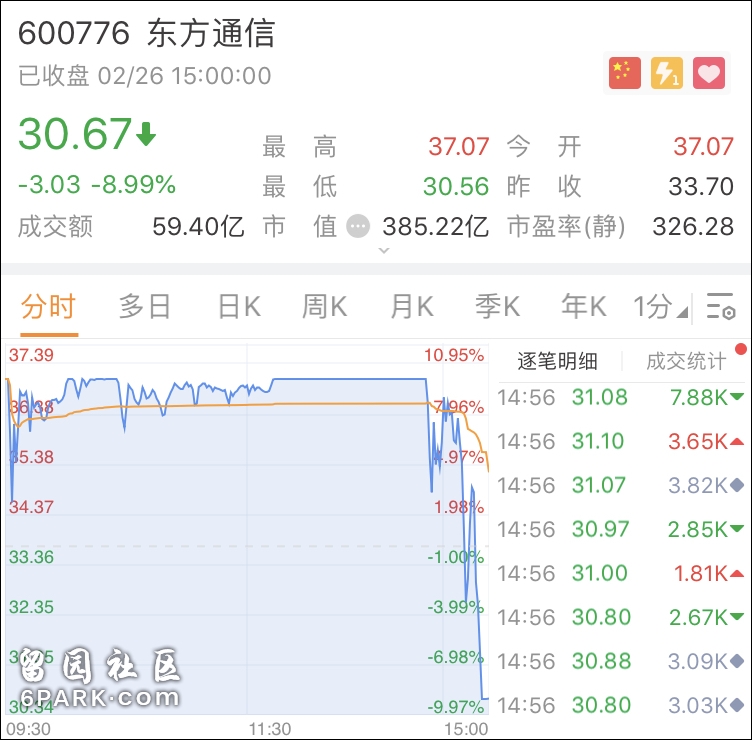Add stock to favorites with heart icon
The height and width of the screenshot is (740, 752).
coord(709,73)
